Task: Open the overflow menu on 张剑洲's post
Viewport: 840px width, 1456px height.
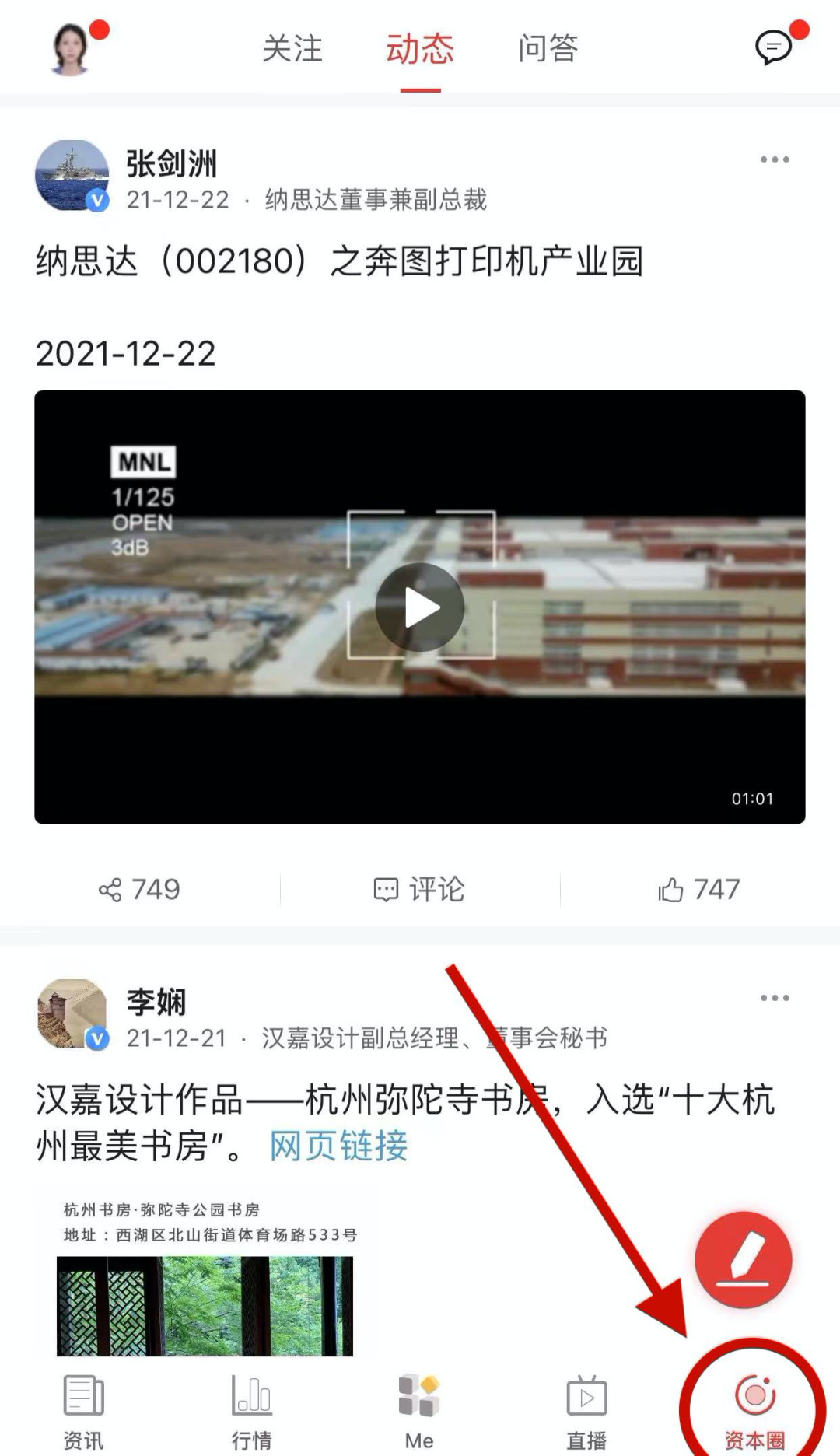Action: point(774,160)
